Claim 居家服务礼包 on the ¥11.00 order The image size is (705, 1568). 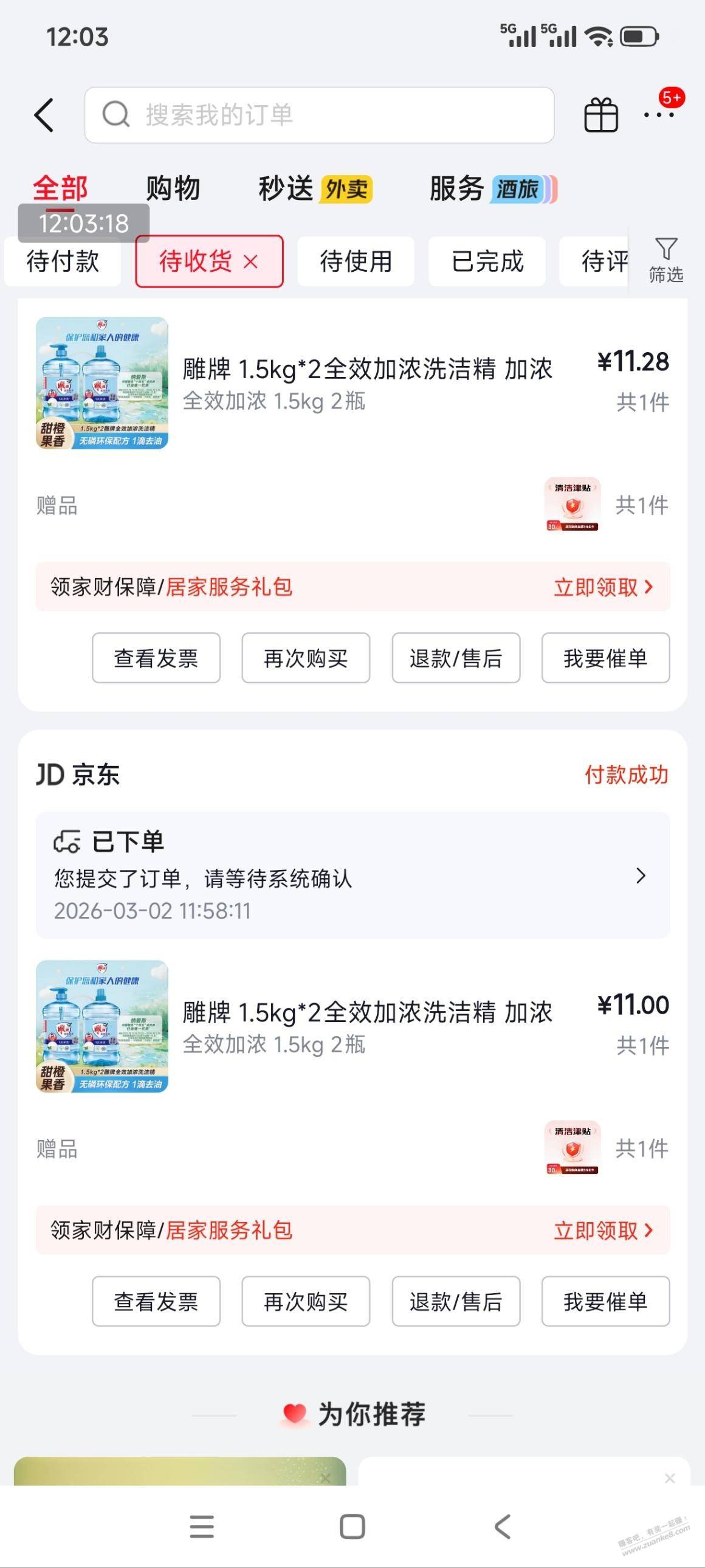pyautogui.click(x=602, y=1230)
